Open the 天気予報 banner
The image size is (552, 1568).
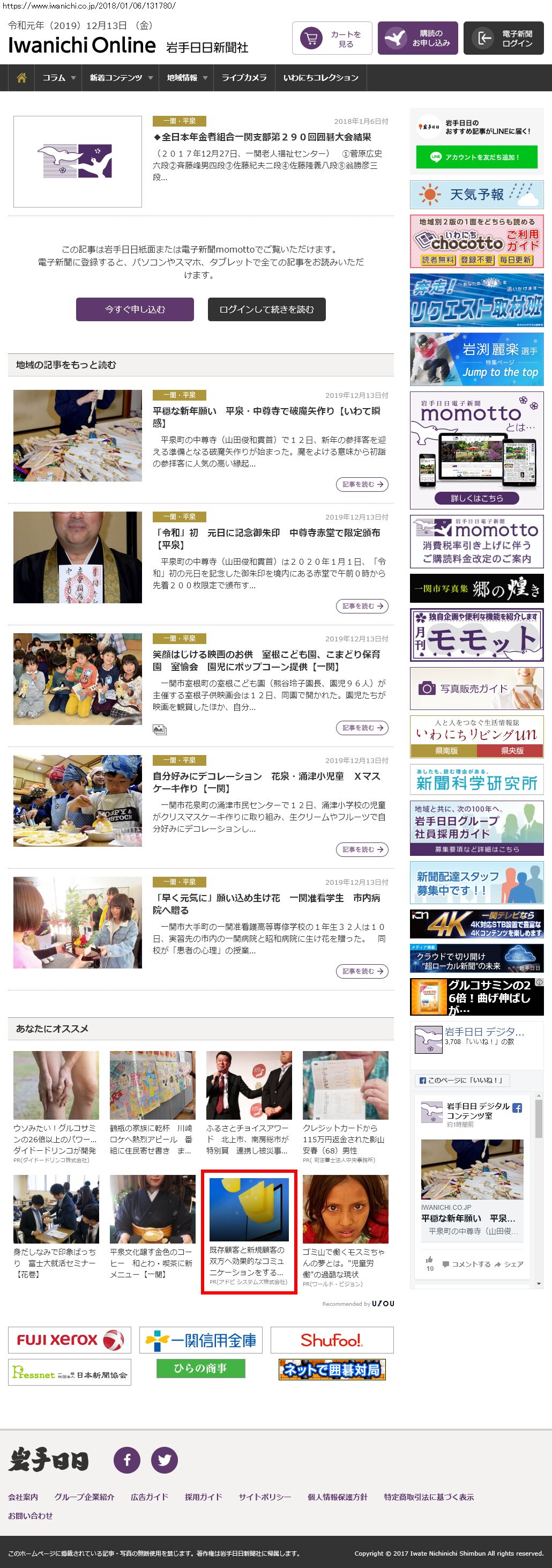point(476,195)
